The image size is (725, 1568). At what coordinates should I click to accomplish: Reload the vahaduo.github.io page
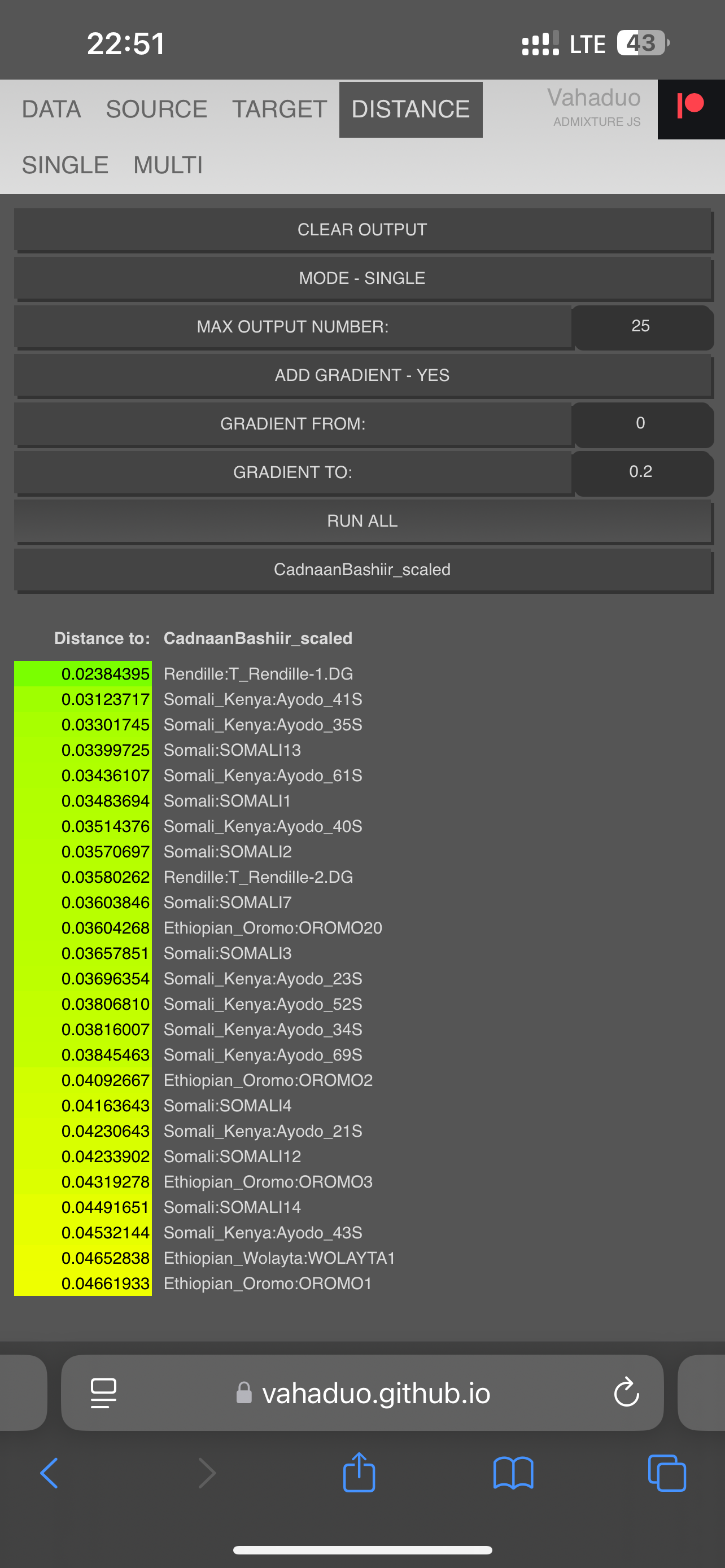626,1392
